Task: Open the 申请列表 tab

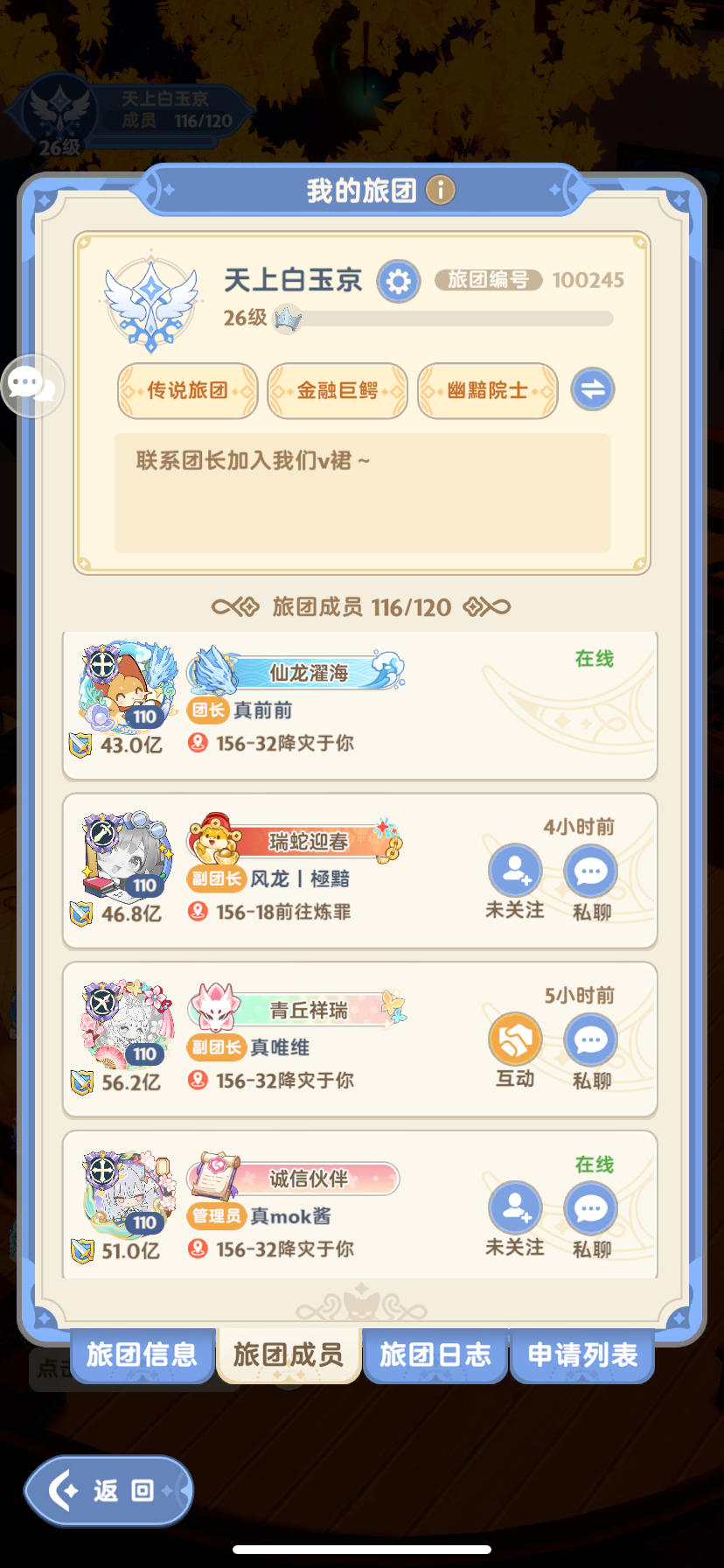Action: pyautogui.click(x=581, y=1354)
